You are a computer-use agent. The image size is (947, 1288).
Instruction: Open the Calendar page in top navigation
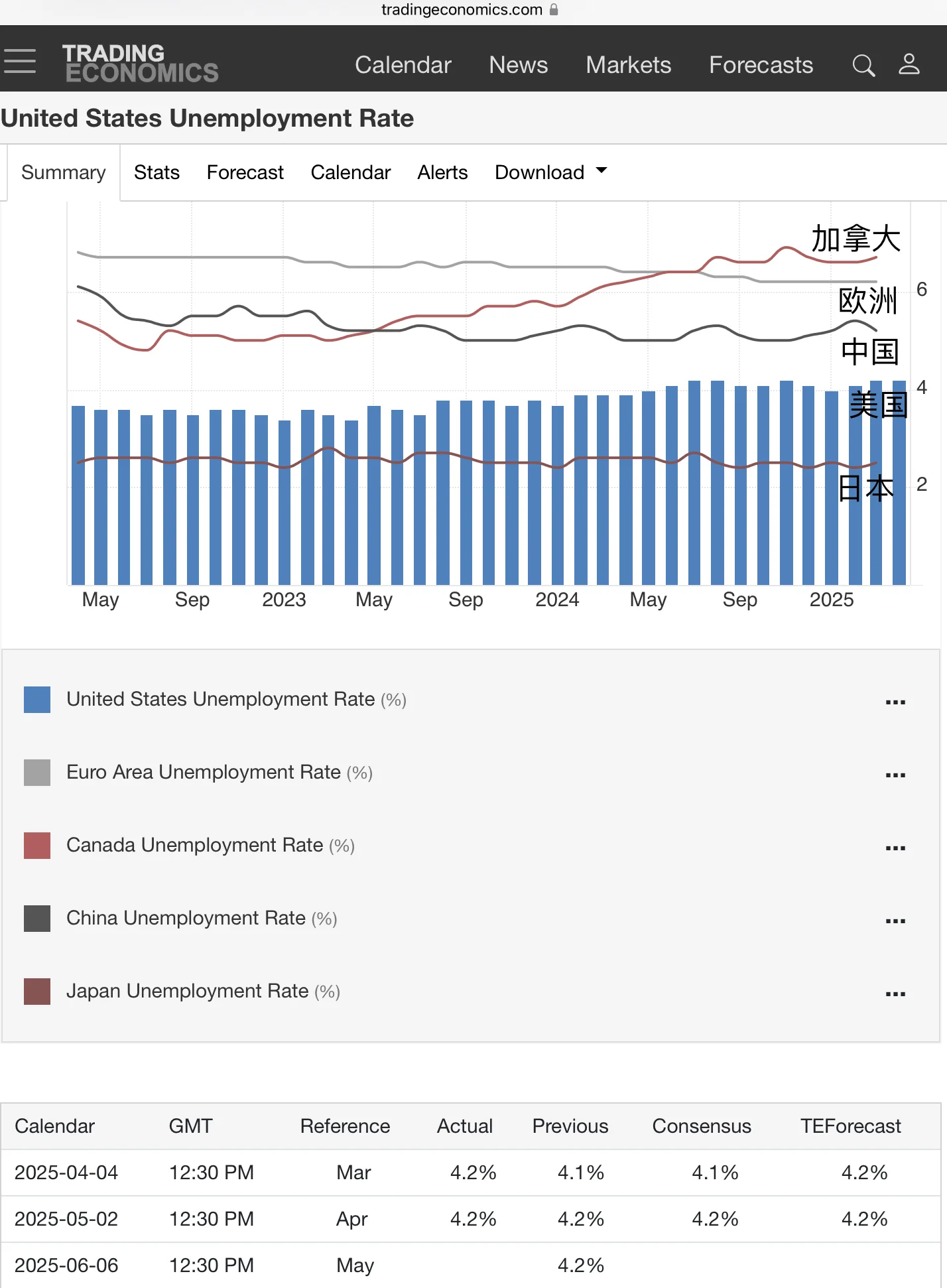[403, 65]
